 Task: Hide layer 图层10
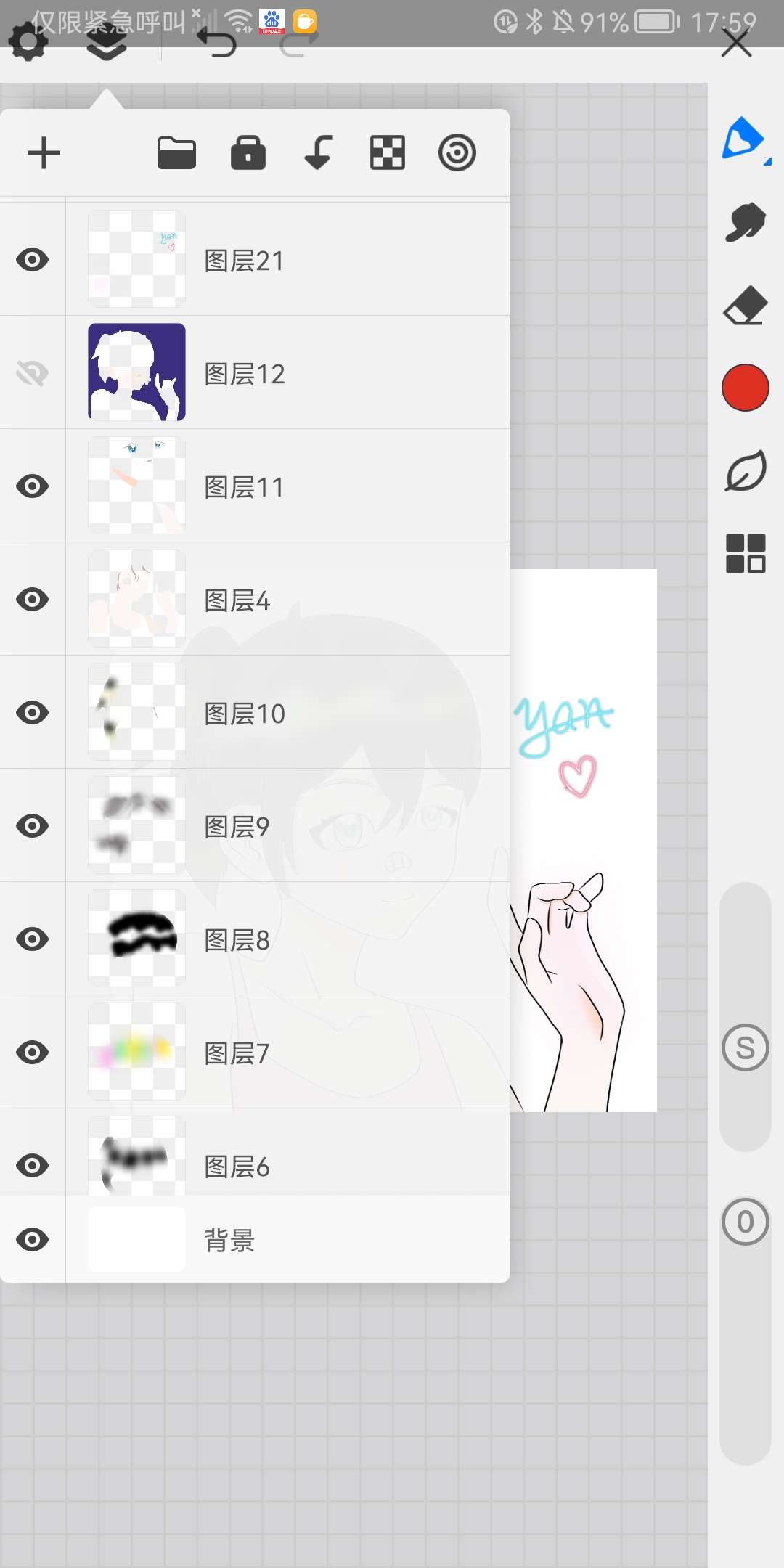33,713
